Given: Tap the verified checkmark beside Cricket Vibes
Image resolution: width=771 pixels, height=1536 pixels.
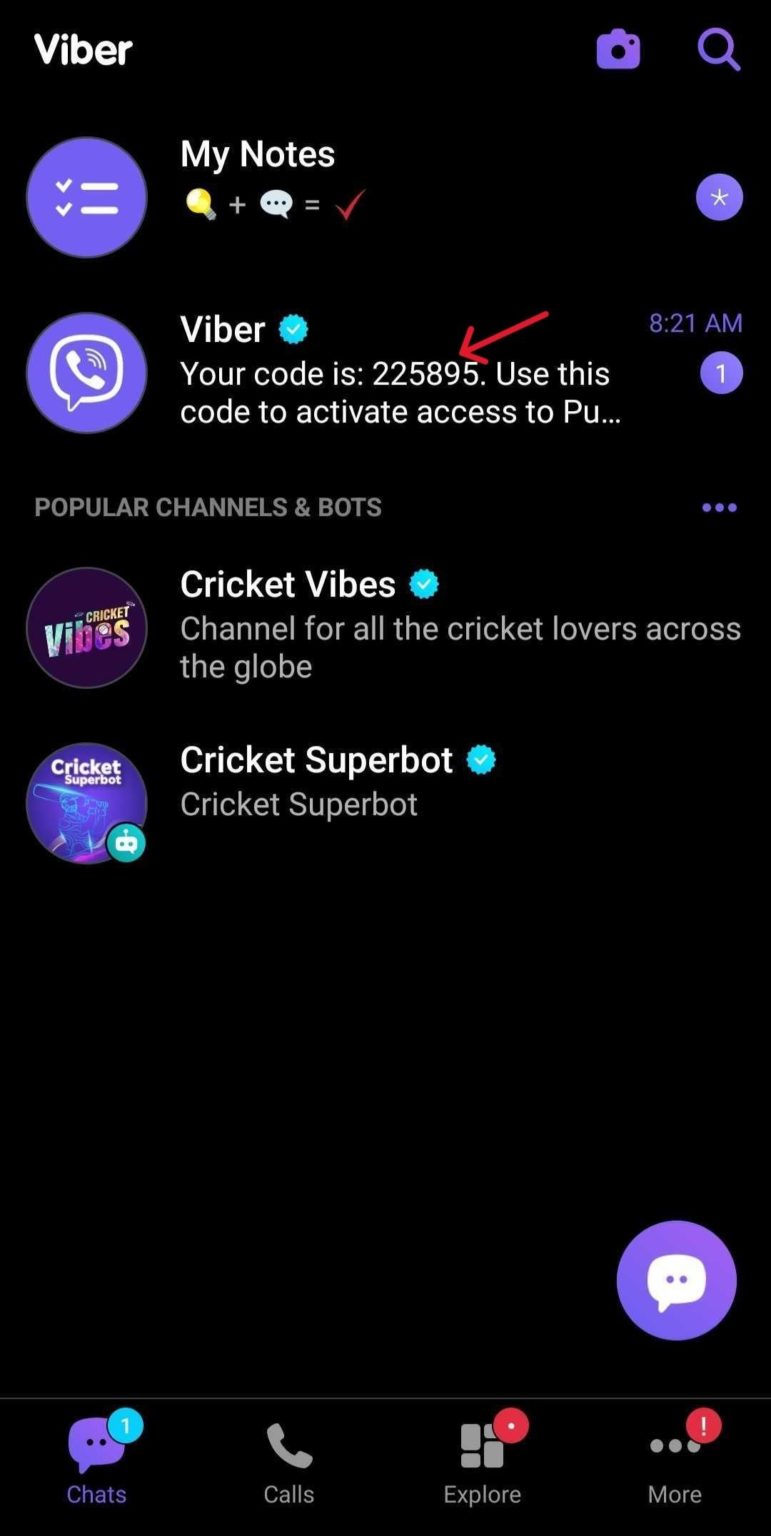Looking at the screenshot, I should pos(423,583).
